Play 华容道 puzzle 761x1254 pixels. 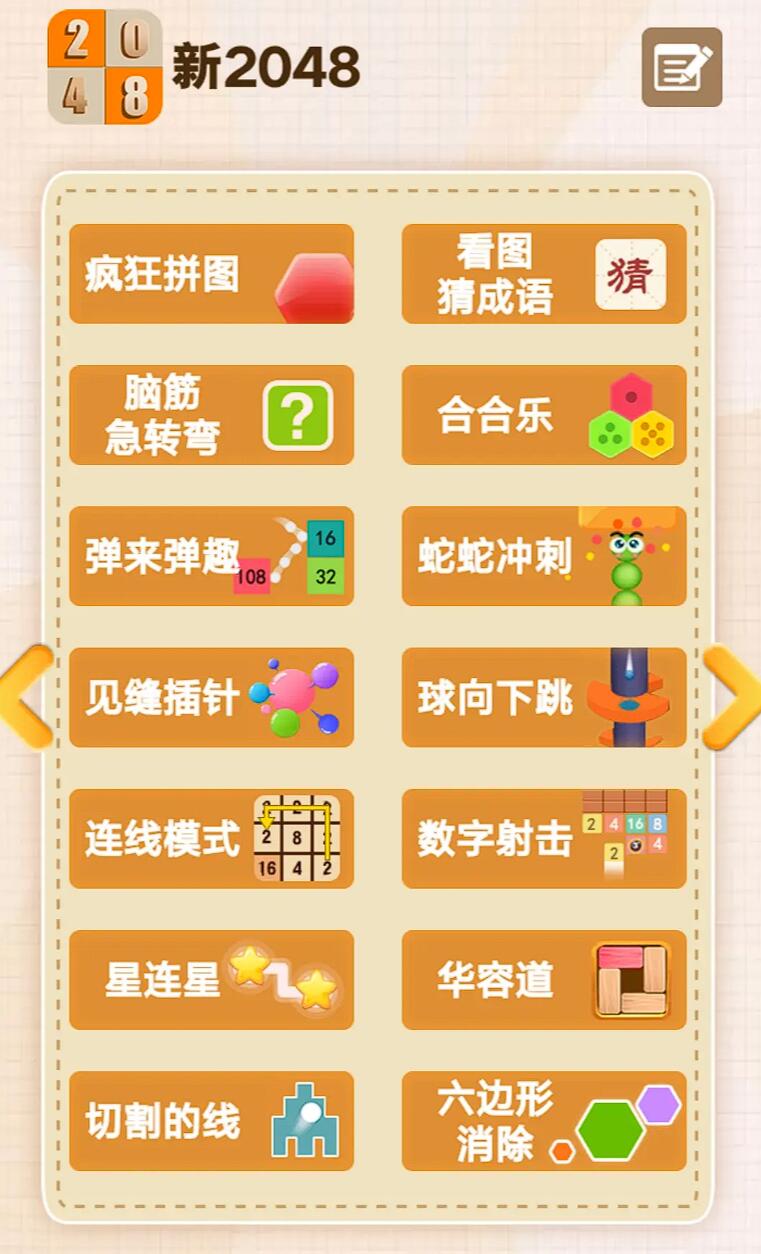(x=543, y=980)
